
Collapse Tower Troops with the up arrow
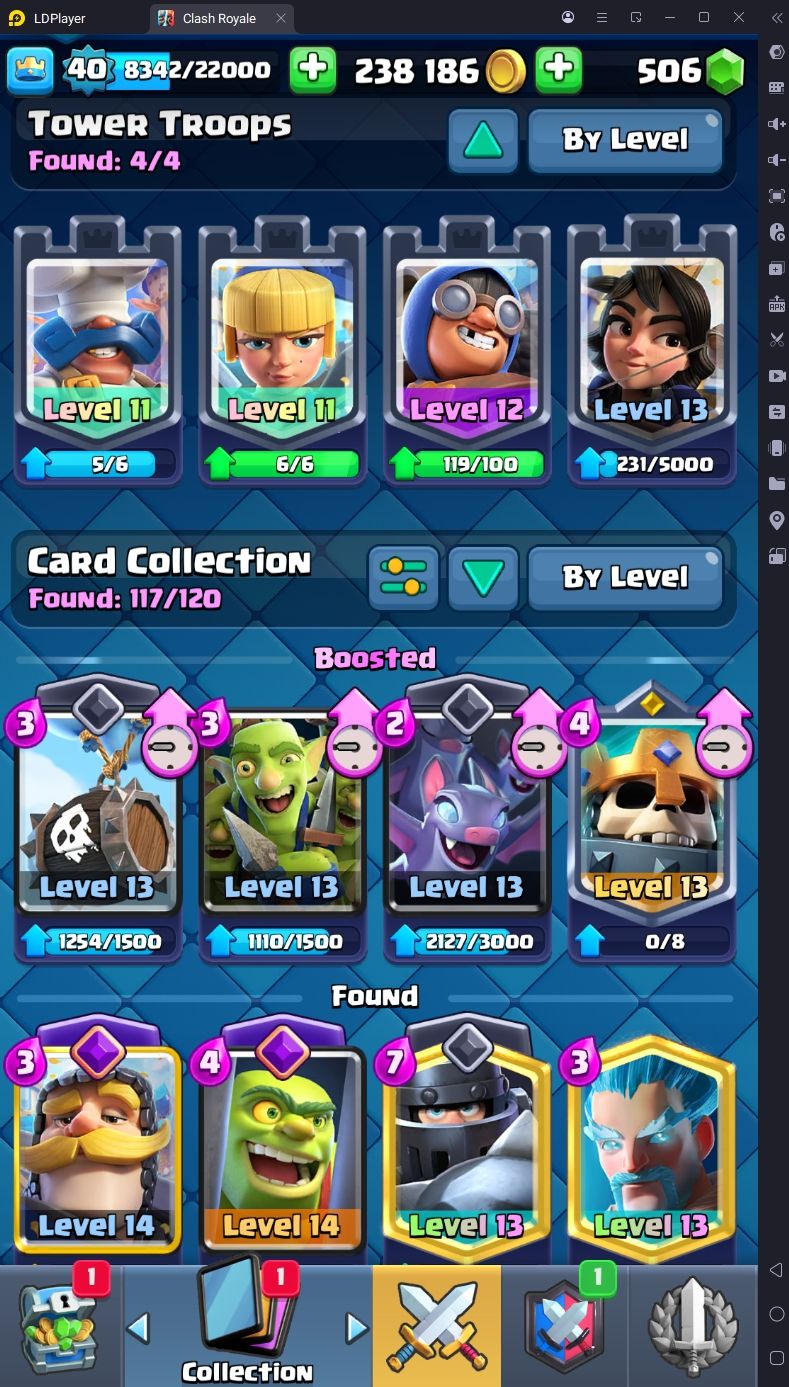point(483,140)
